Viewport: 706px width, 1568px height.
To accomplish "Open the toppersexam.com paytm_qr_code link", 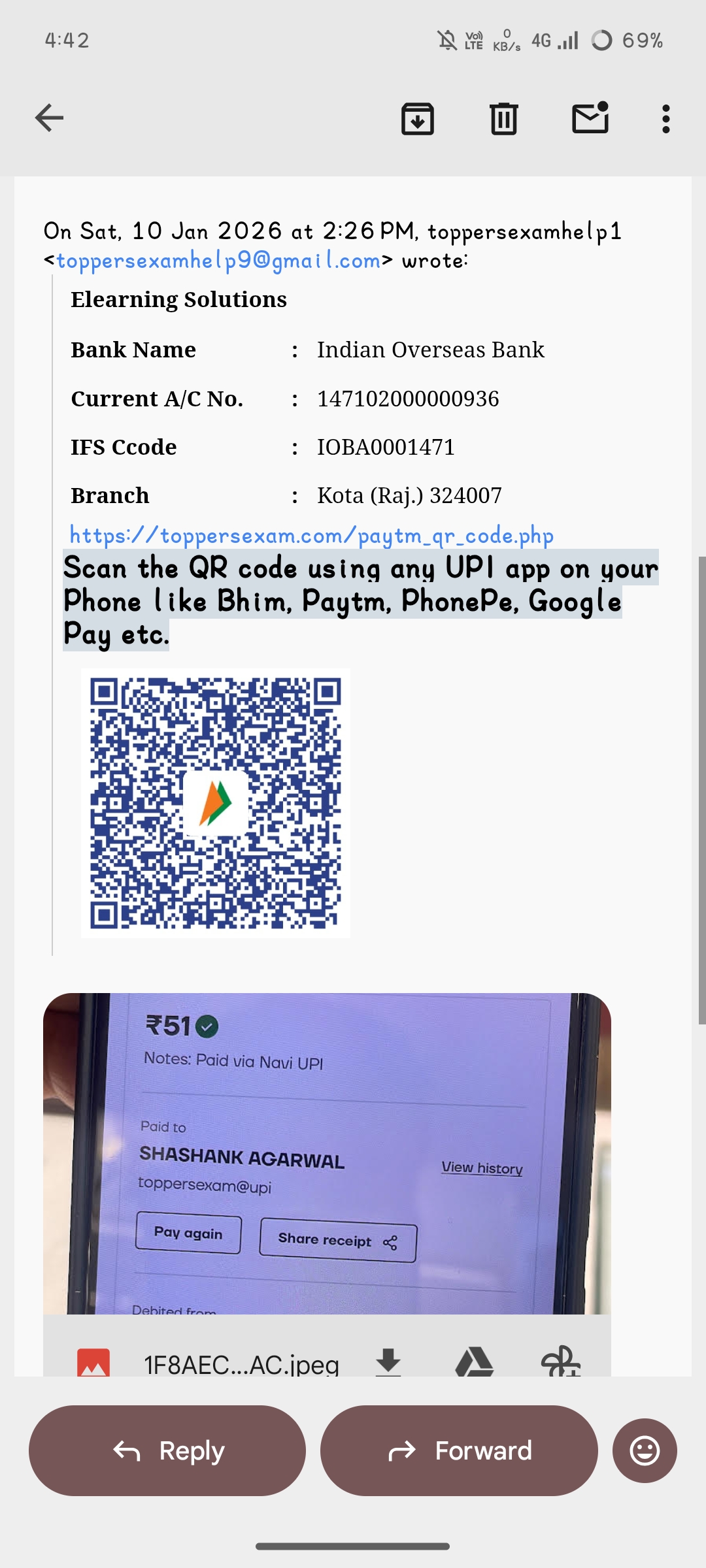I will pos(311,536).
